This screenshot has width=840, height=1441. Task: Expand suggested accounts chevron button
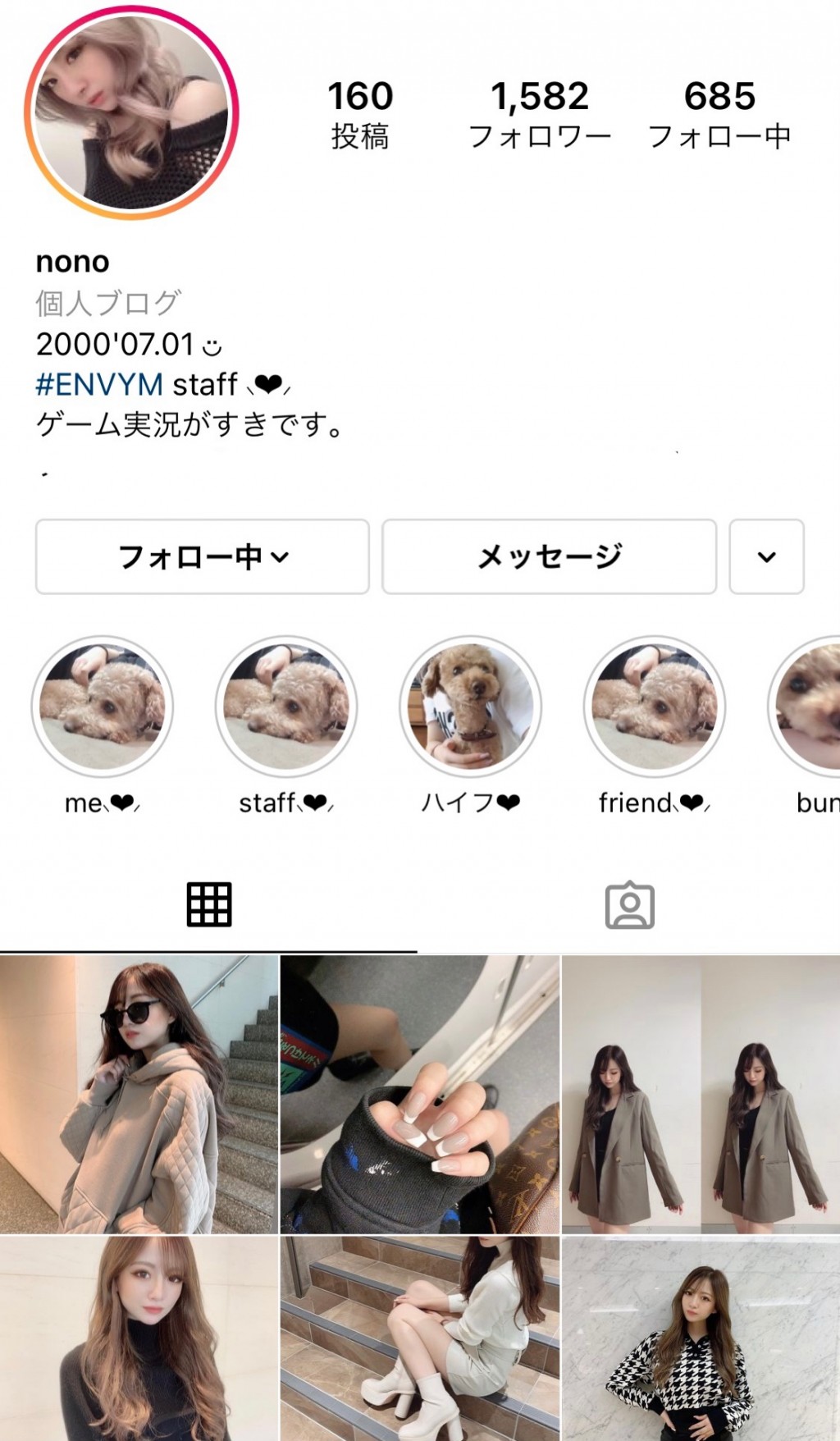tap(766, 556)
